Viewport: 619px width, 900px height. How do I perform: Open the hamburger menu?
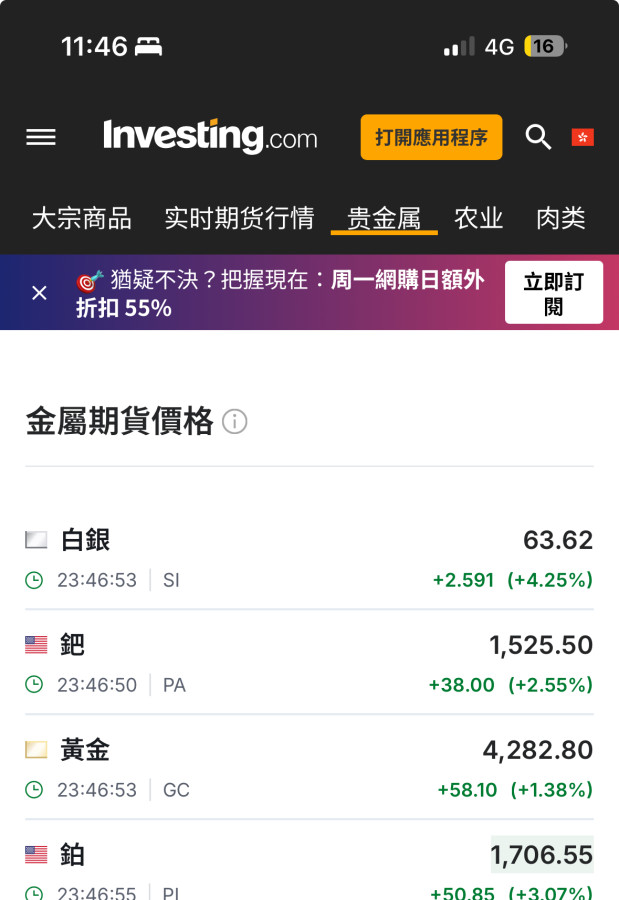41,137
